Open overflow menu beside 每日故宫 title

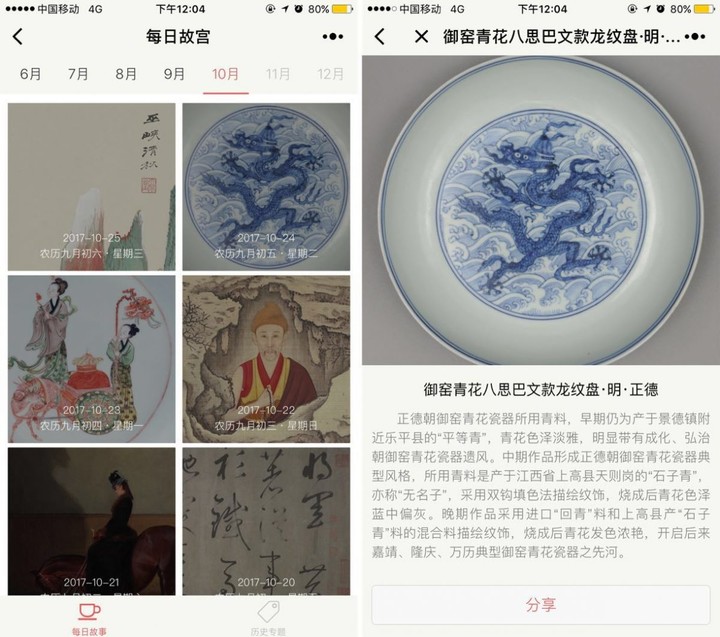click(333, 37)
